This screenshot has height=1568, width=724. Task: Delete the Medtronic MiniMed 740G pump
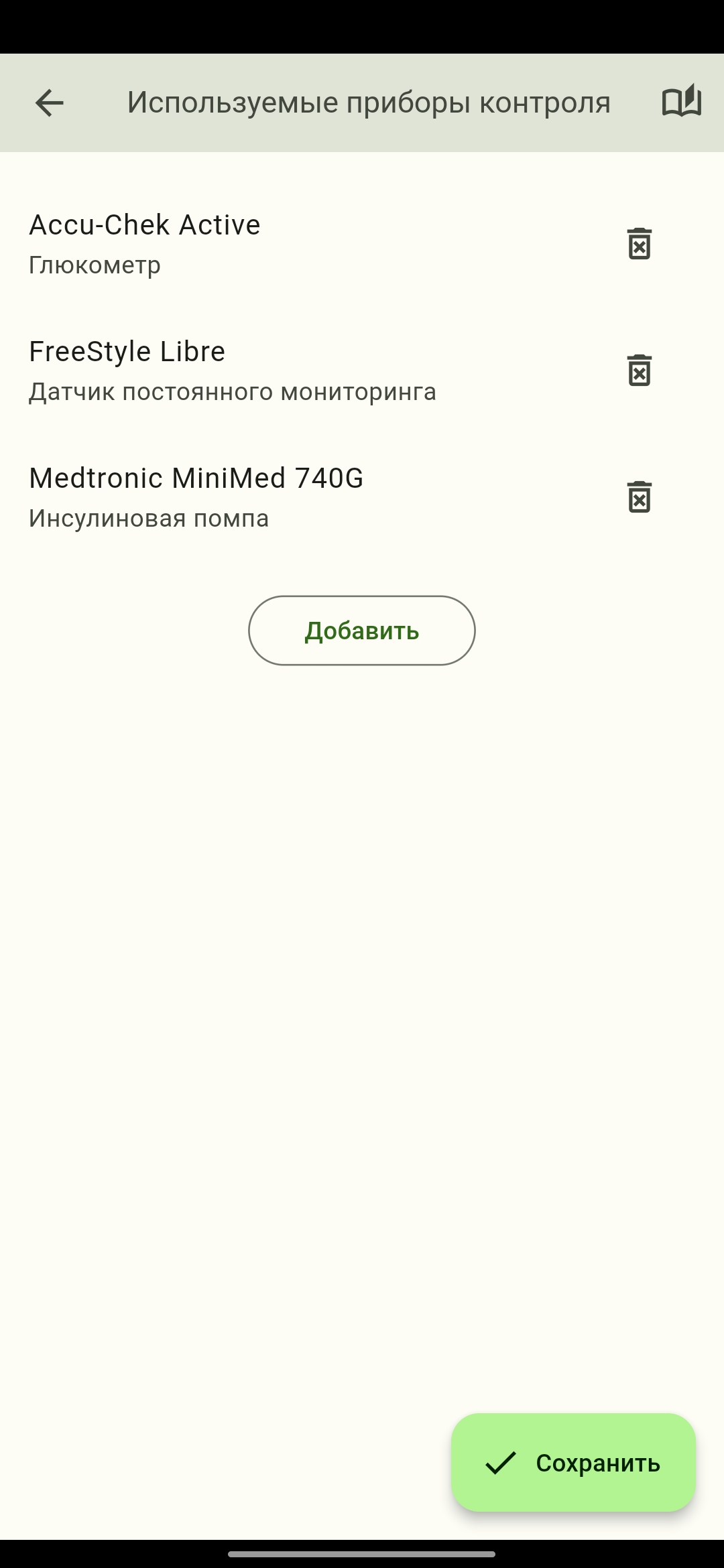[x=639, y=497]
